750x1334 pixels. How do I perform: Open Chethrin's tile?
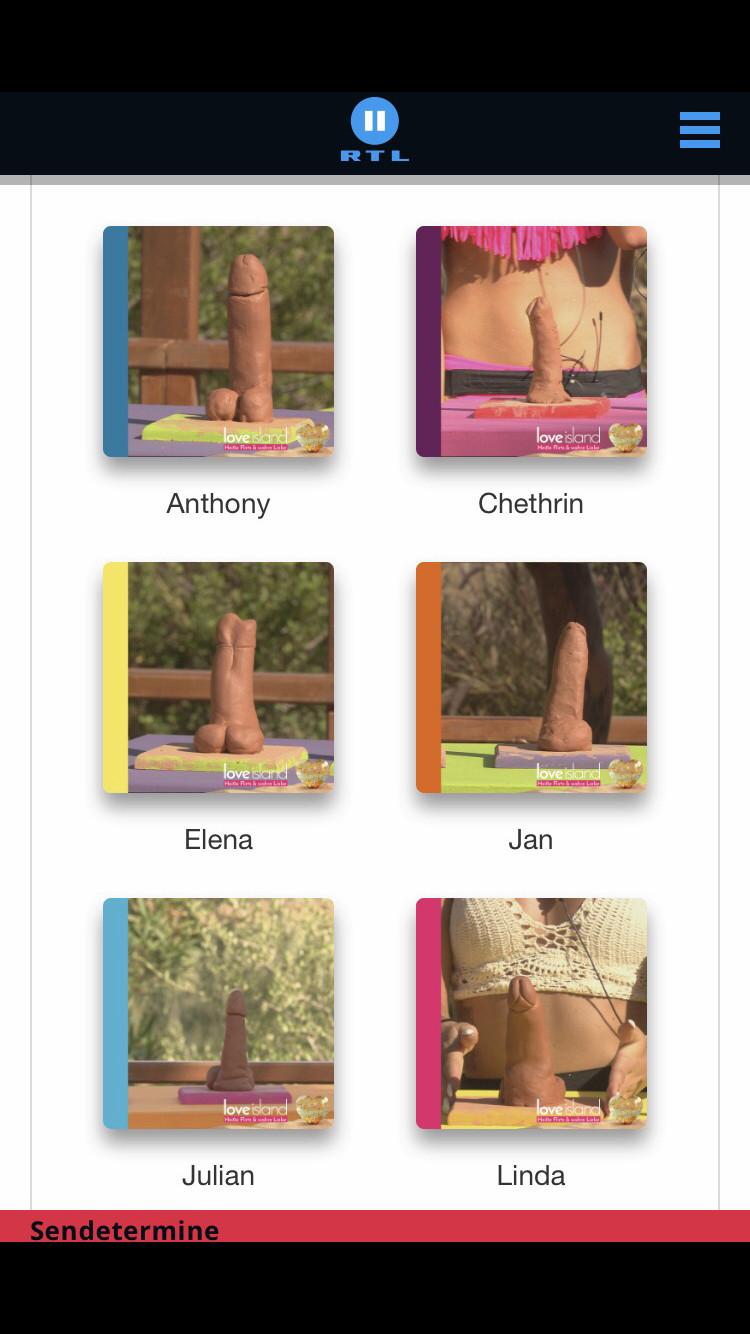[531, 342]
